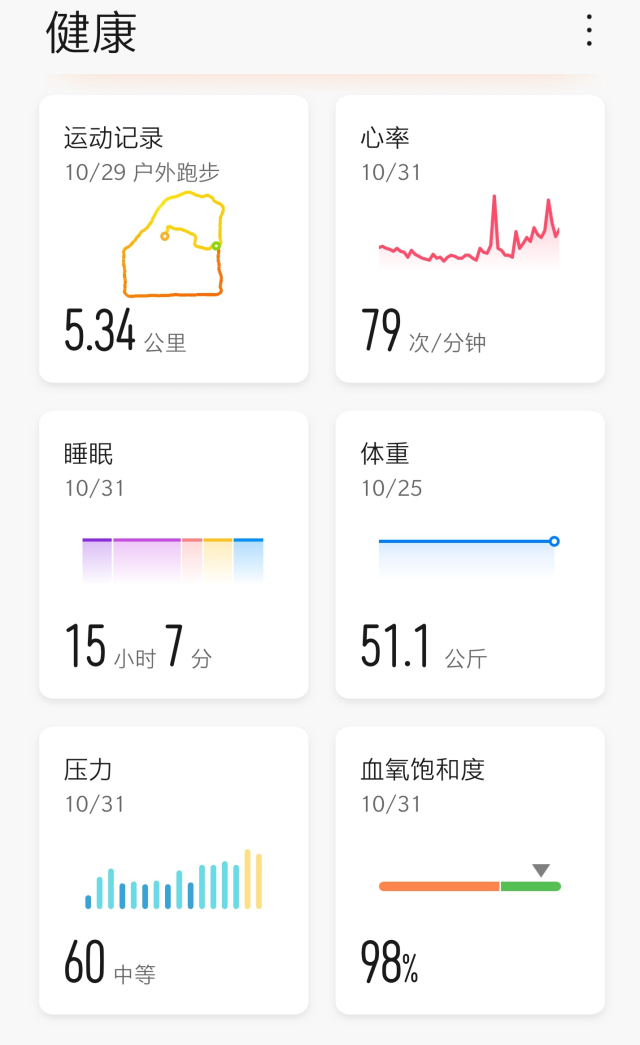View the 睡眠 sleep card details
640x1045 pixels.
point(173,554)
